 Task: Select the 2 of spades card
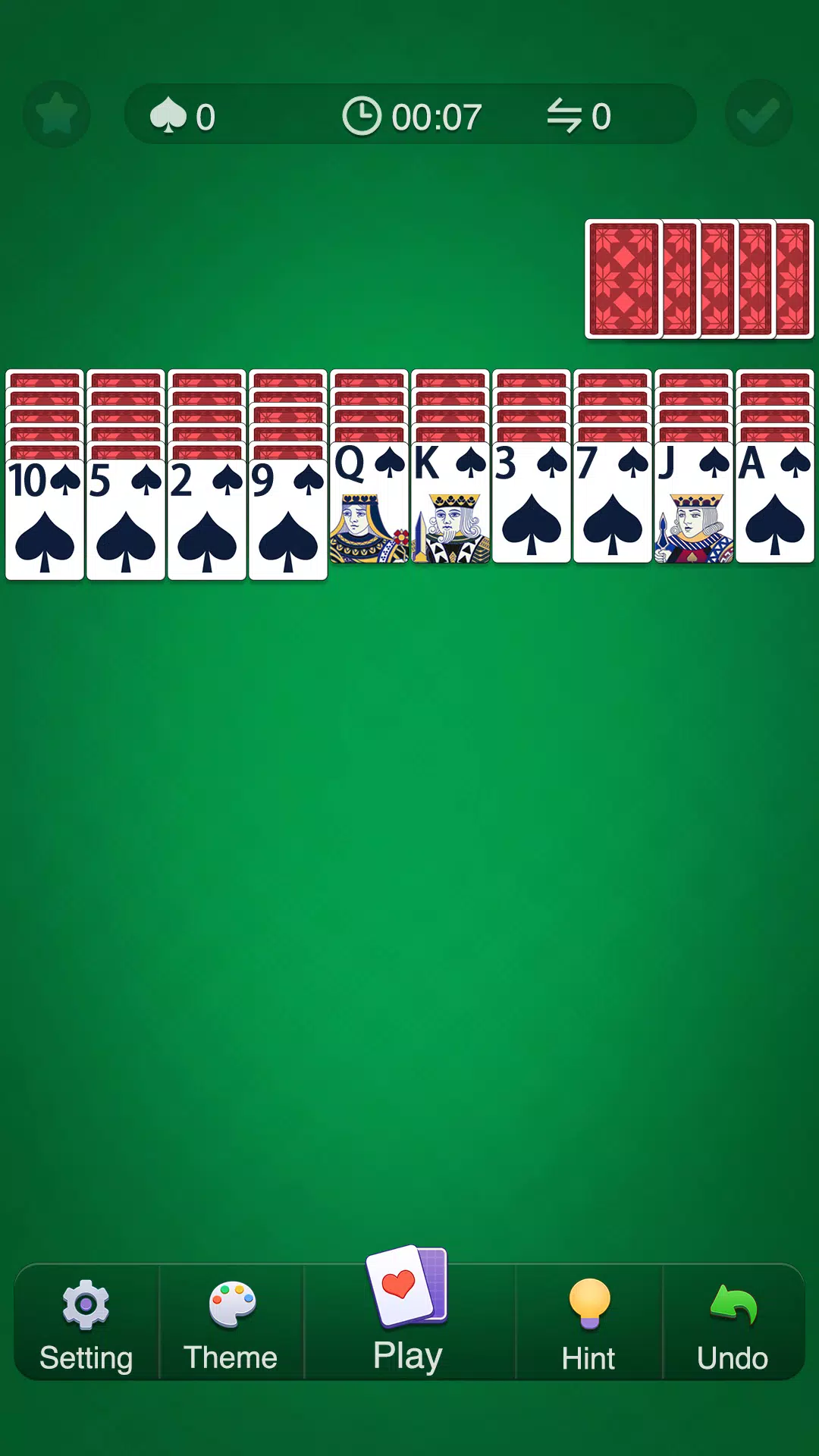(x=207, y=519)
